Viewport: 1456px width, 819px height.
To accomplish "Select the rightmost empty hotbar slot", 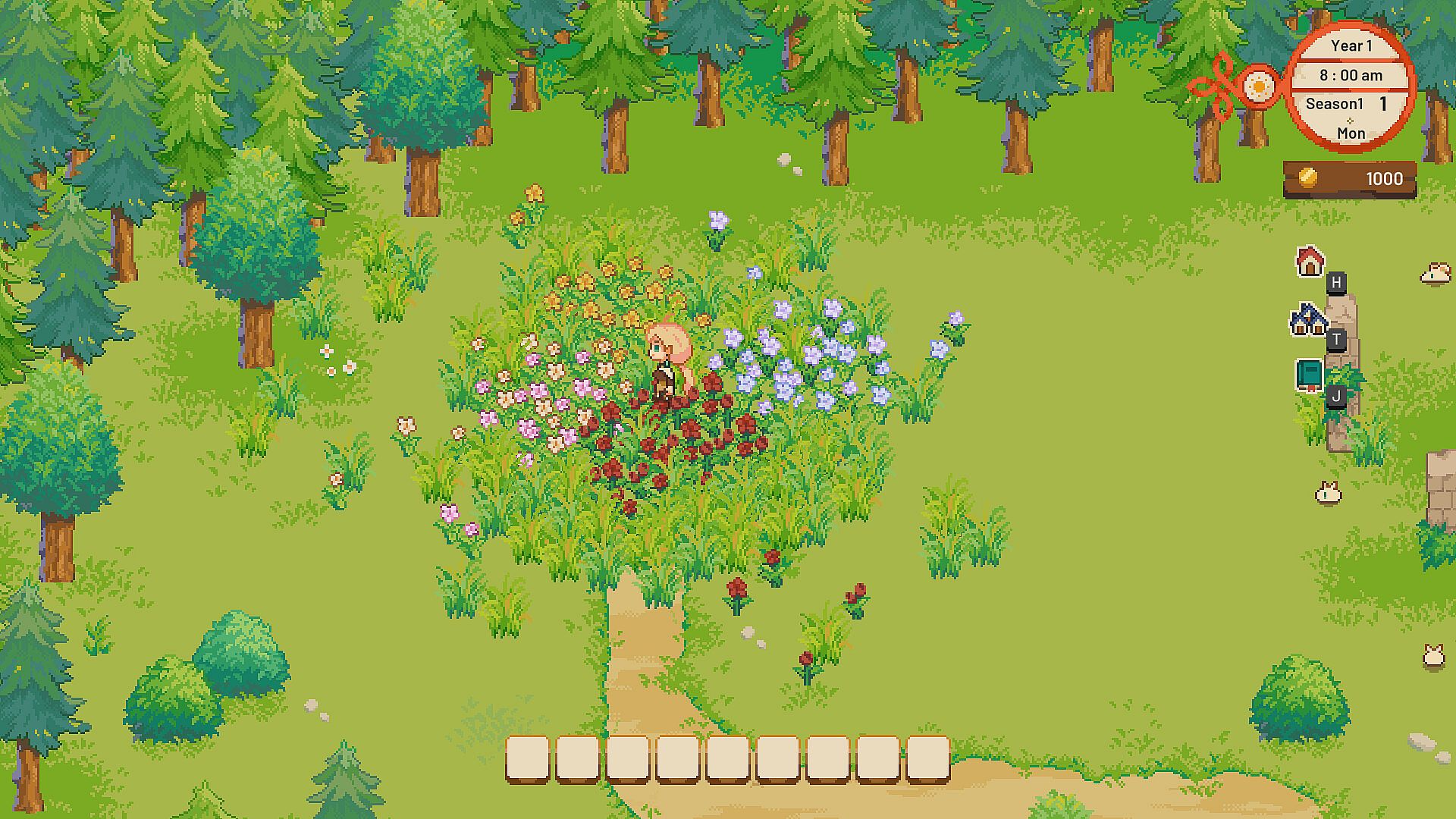I will point(927,758).
